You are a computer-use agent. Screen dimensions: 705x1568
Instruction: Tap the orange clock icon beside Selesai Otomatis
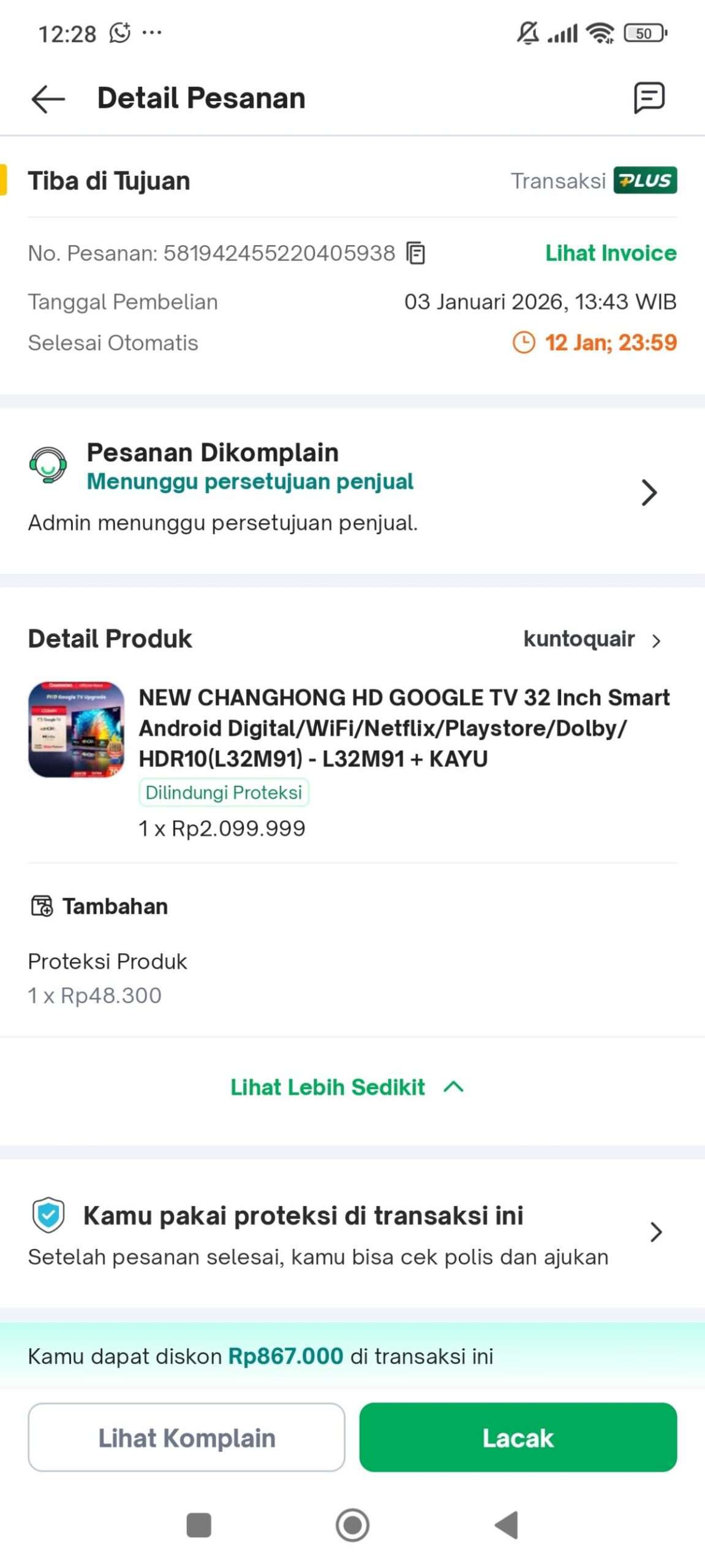[526, 343]
